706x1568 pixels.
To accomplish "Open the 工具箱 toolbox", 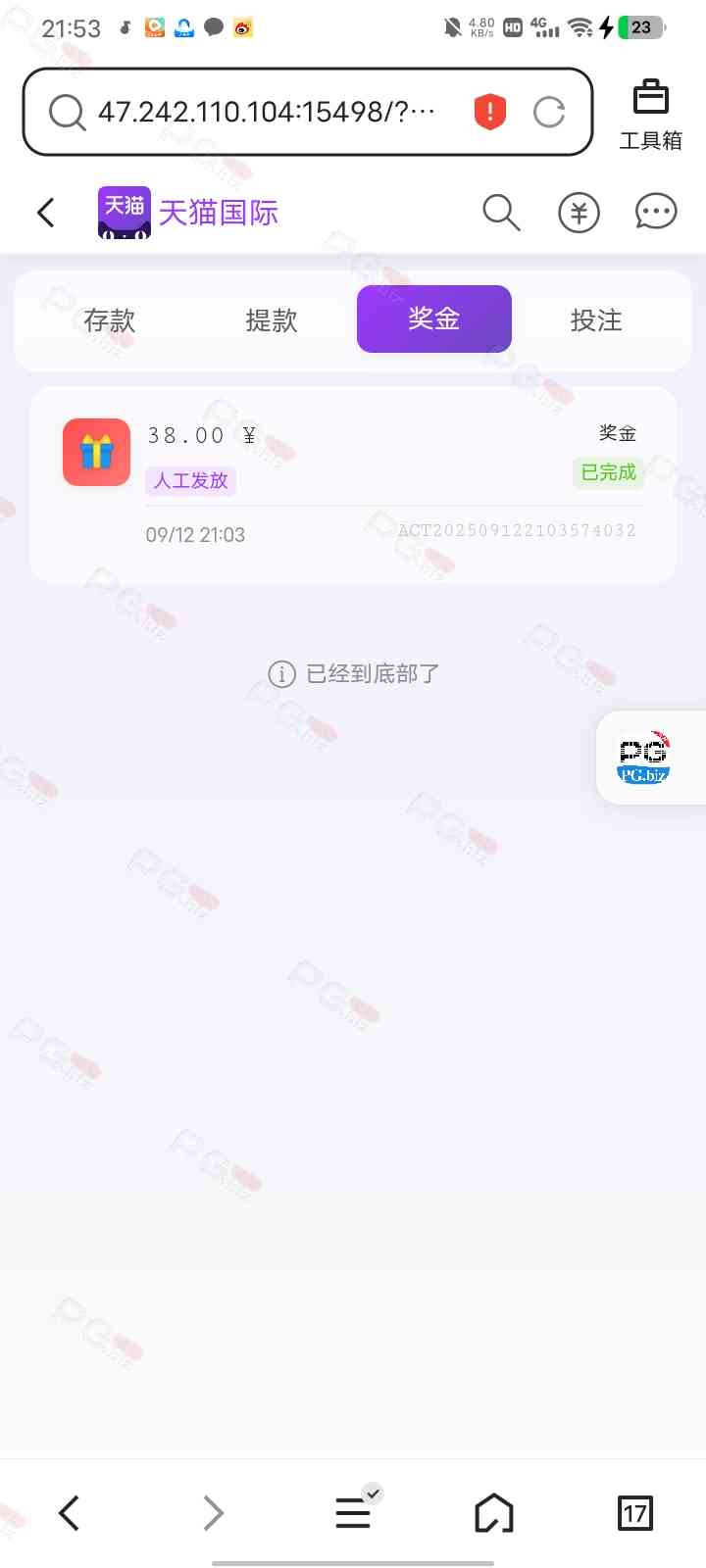I will tap(650, 115).
